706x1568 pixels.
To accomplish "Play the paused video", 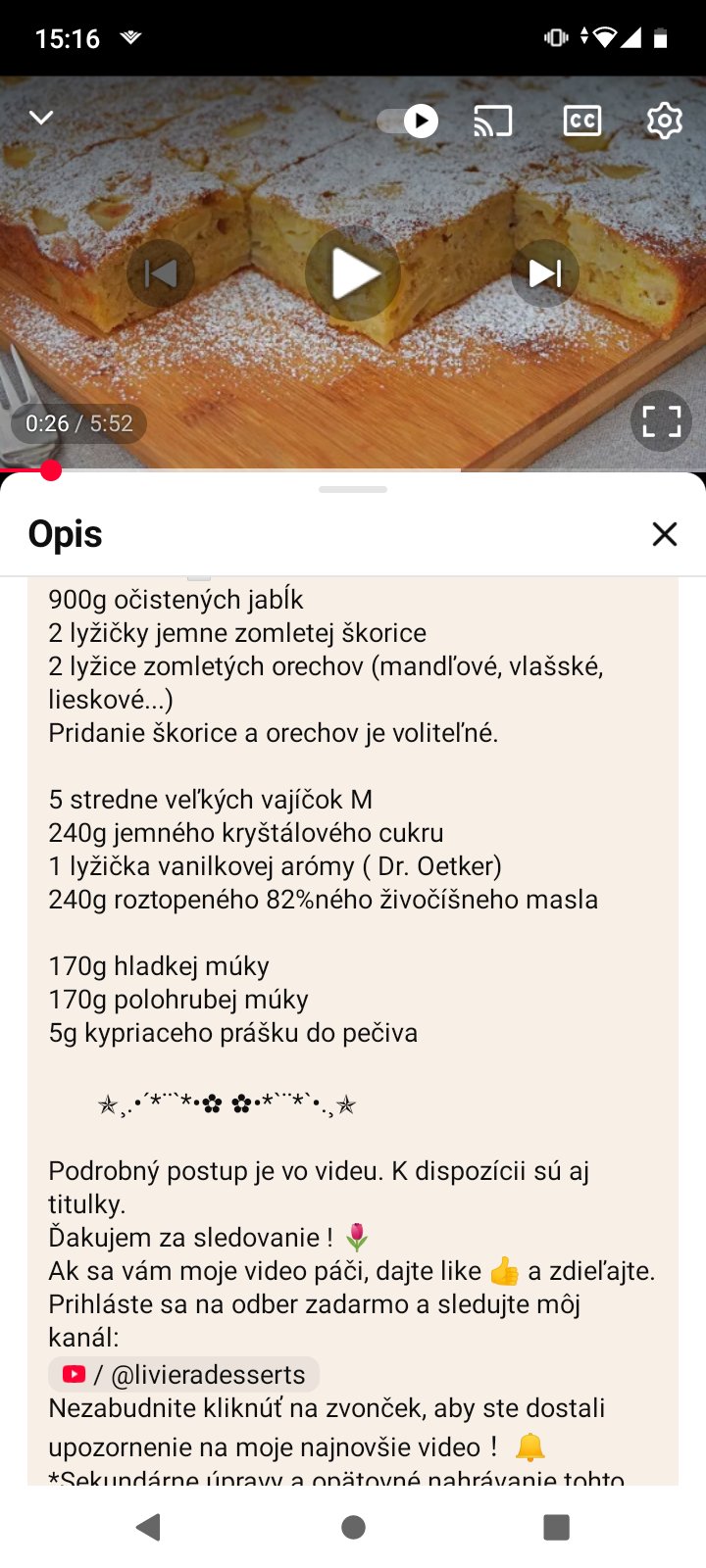I will click(353, 274).
